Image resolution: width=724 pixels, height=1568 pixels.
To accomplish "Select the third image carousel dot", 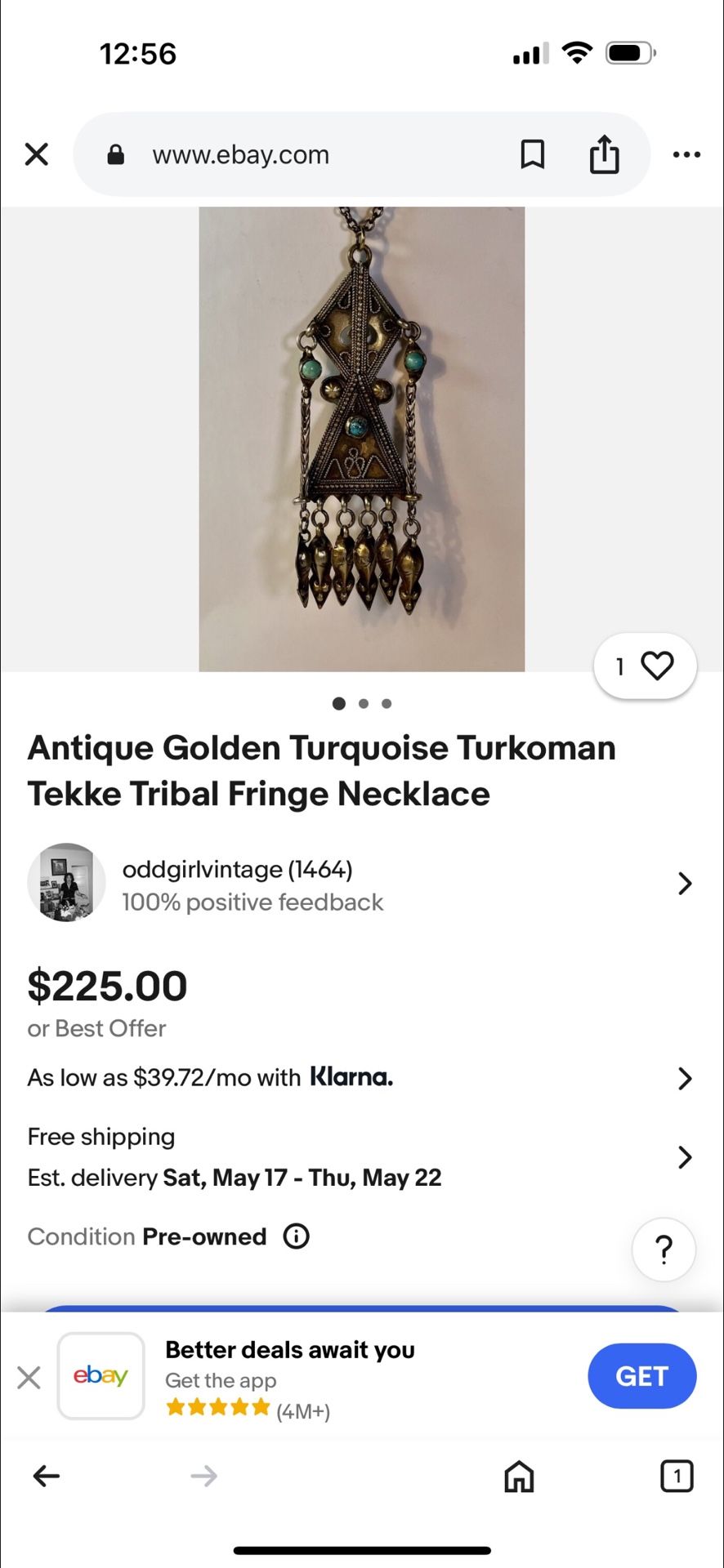I will pyautogui.click(x=386, y=703).
